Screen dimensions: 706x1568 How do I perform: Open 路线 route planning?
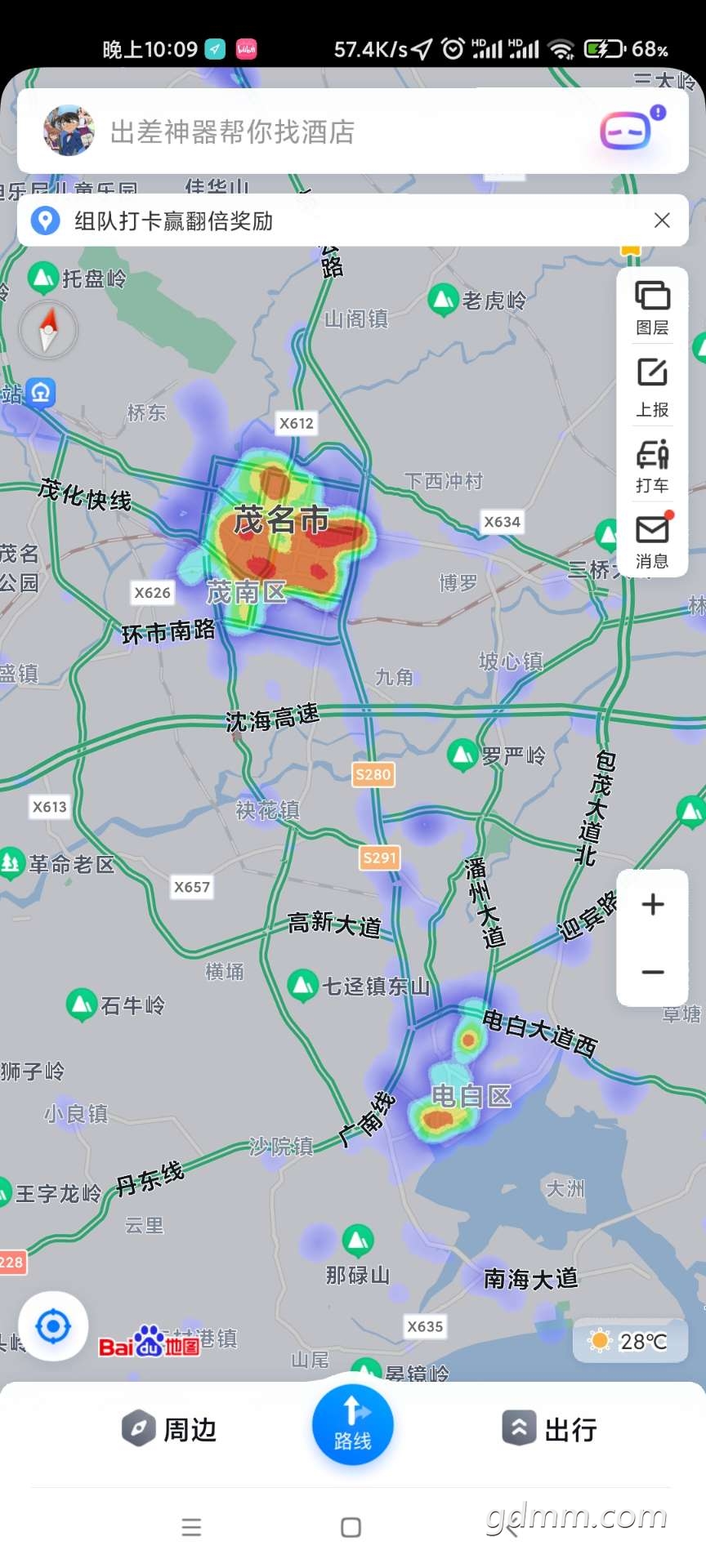(x=353, y=1424)
